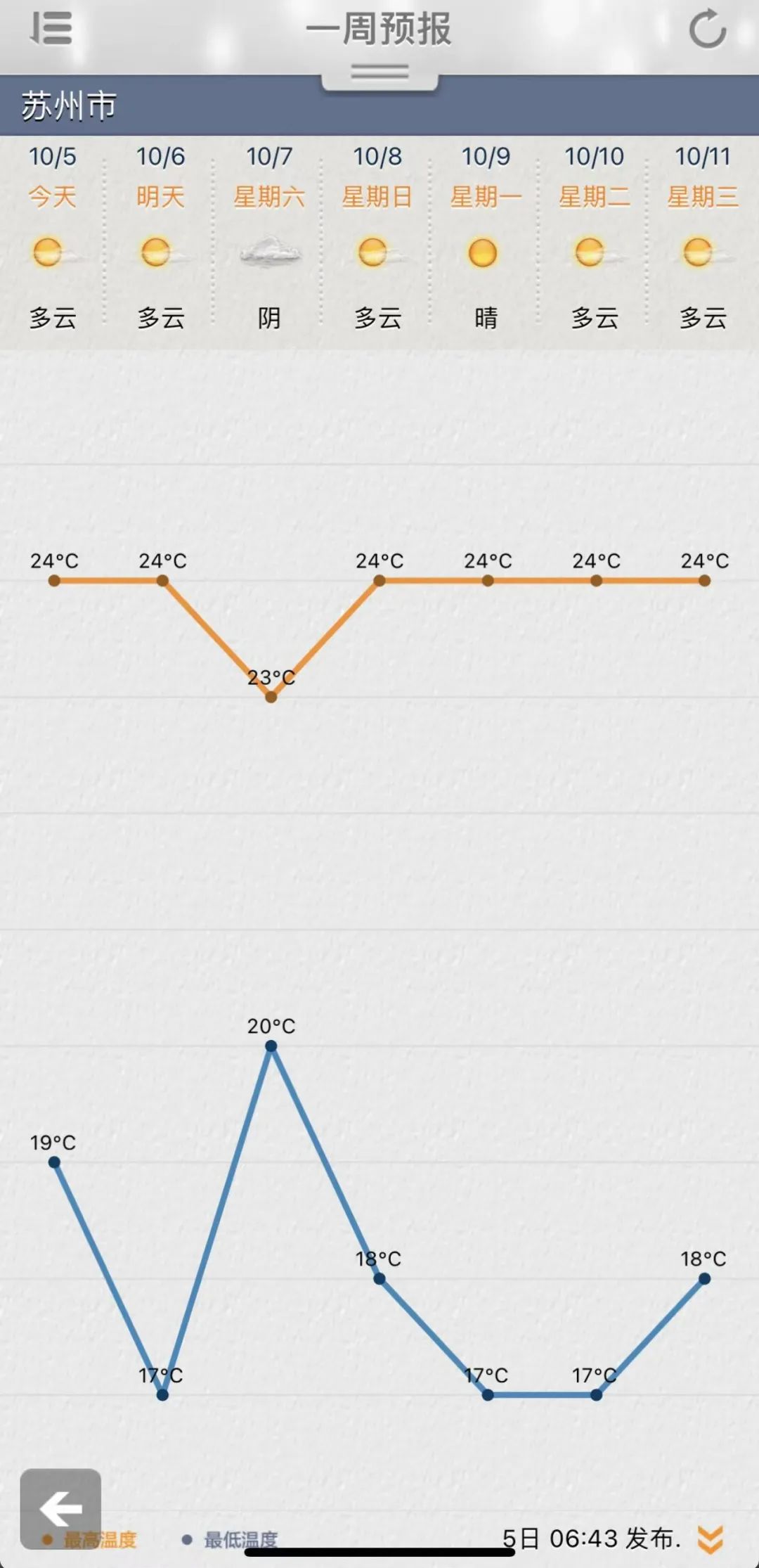Image resolution: width=759 pixels, height=1568 pixels.
Task: Open the menu list icon
Action: (x=51, y=30)
